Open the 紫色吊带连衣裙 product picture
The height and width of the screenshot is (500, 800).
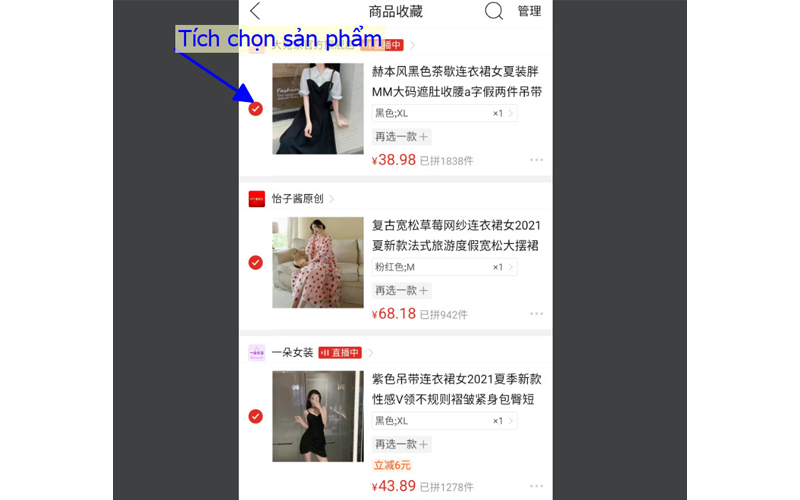point(317,416)
